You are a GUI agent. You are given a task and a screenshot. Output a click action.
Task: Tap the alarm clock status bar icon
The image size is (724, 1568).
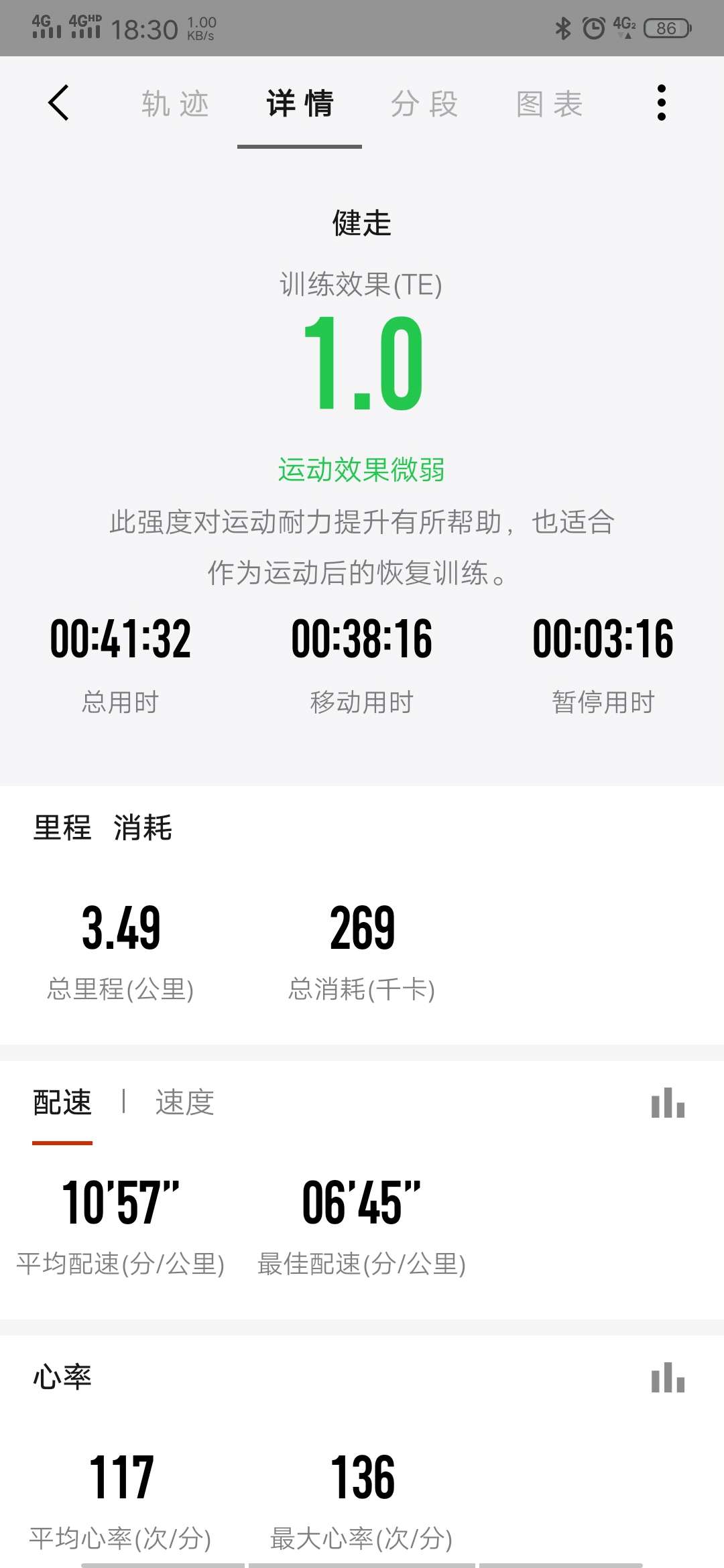pos(593,27)
